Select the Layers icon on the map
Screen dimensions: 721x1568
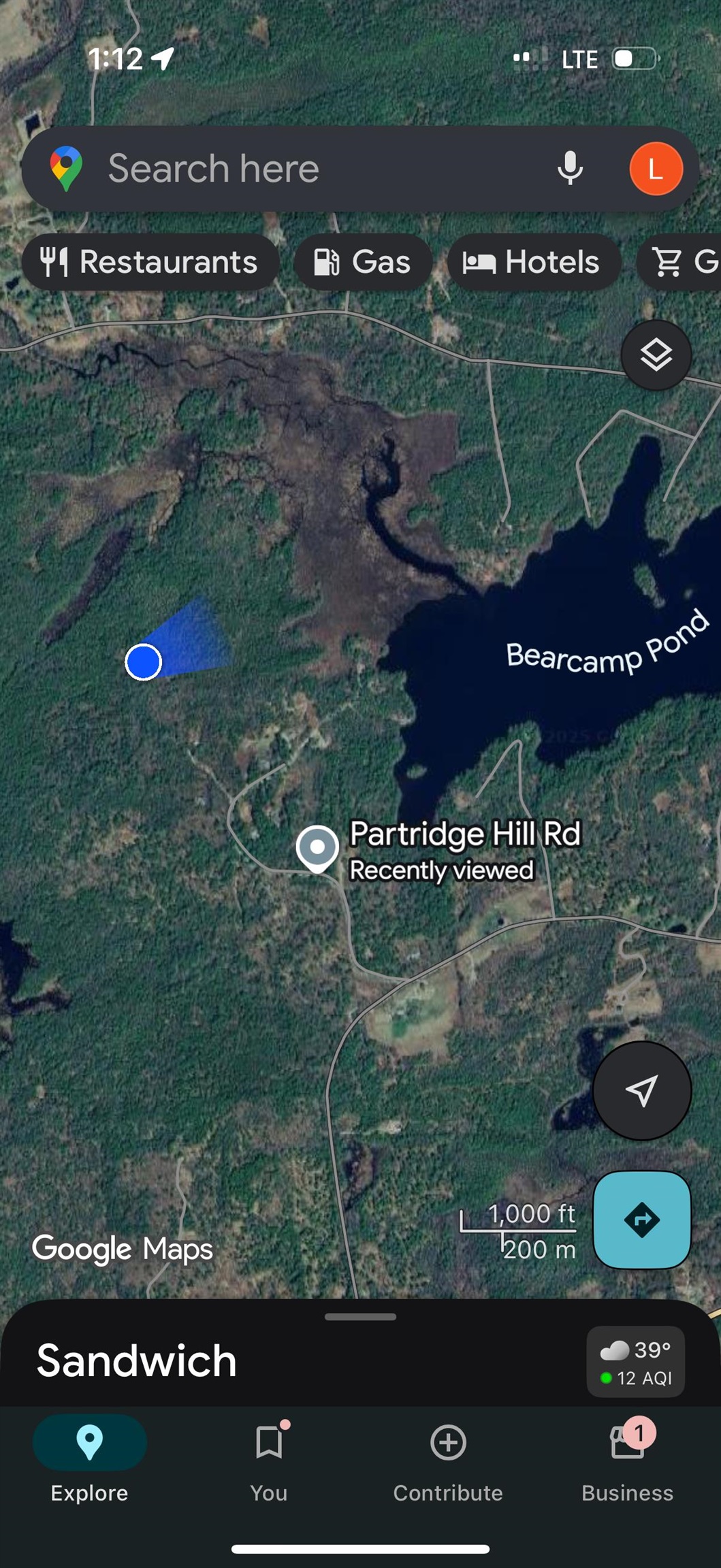(656, 355)
